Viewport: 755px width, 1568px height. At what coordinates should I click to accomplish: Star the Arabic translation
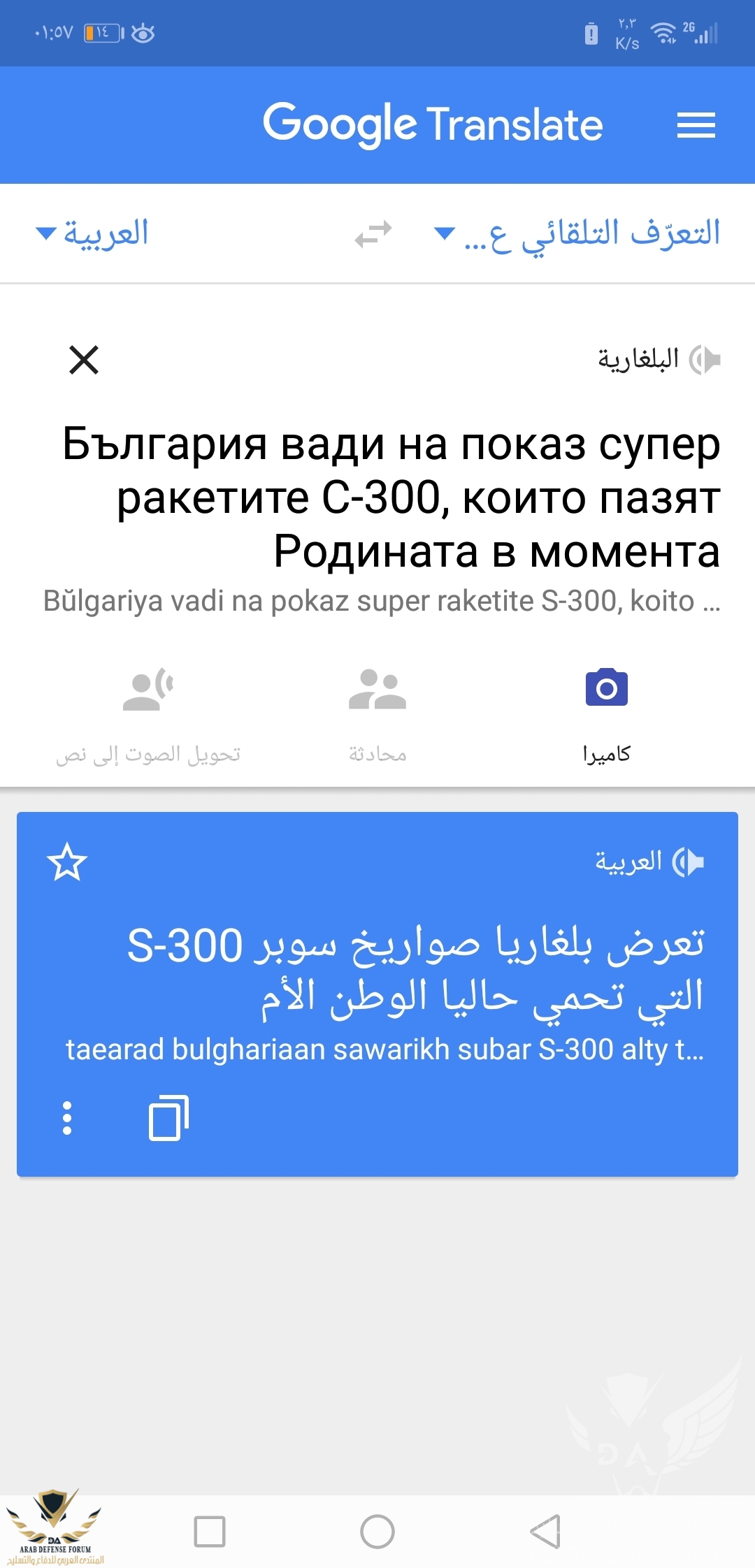67,862
